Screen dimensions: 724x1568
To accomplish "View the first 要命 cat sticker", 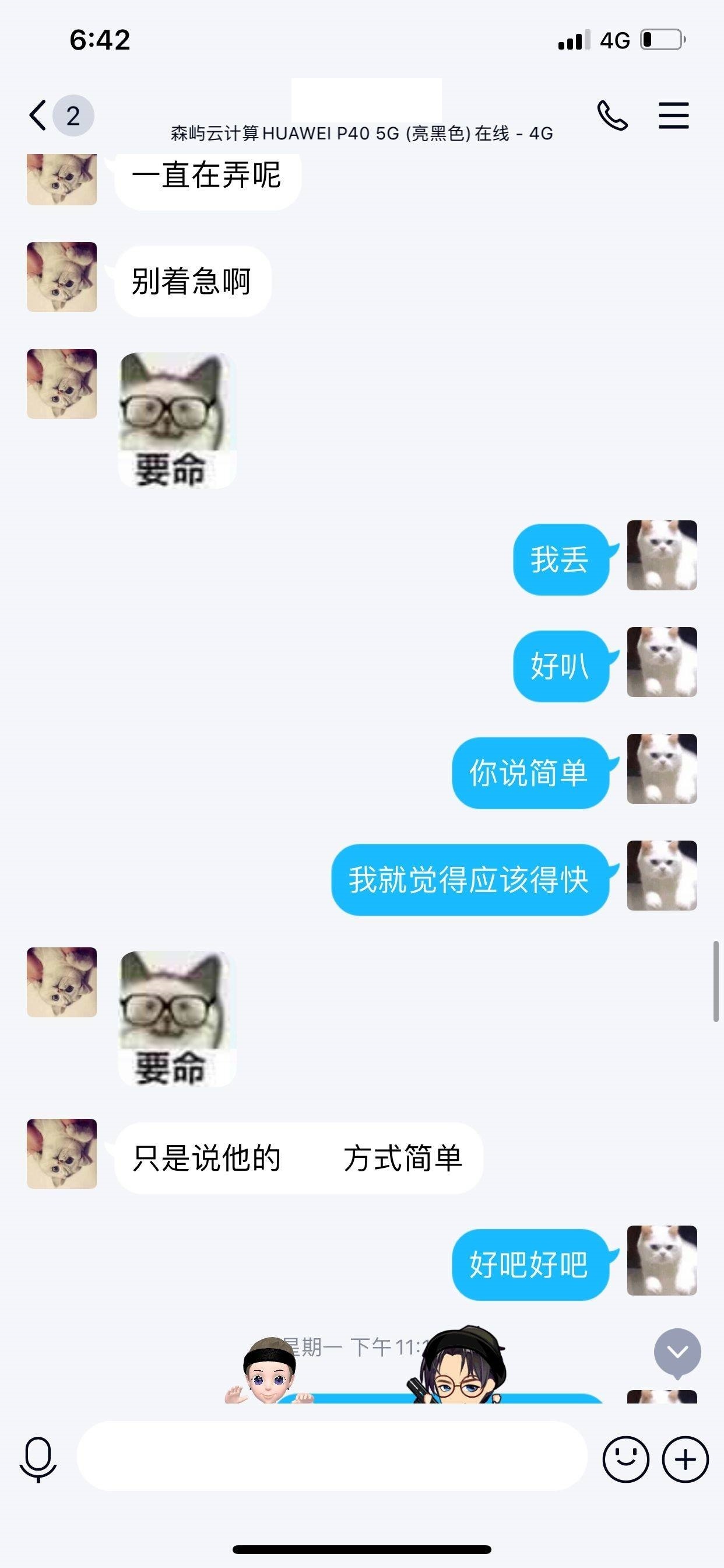I will pyautogui.click(x=178, y=420).
